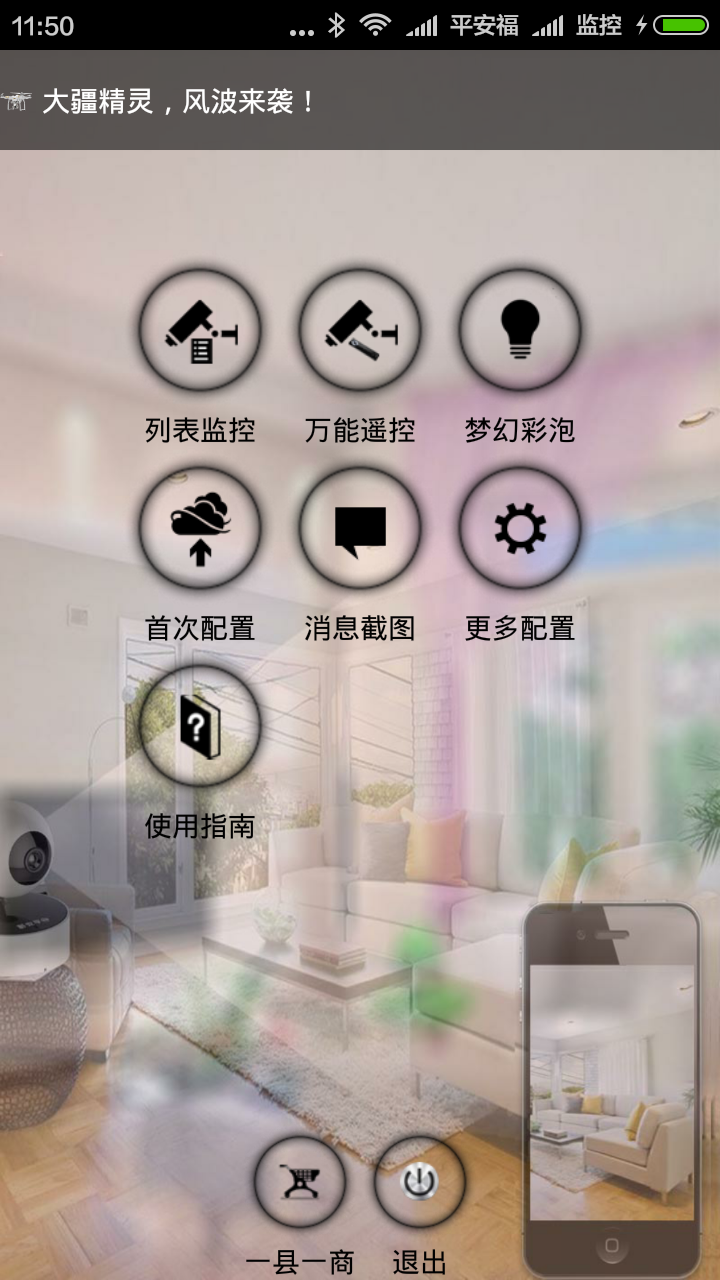Viewport: 720px width, 1280px height.
Task: Open 一县一商 shopping cart
Action: (x=300, y=1182)
